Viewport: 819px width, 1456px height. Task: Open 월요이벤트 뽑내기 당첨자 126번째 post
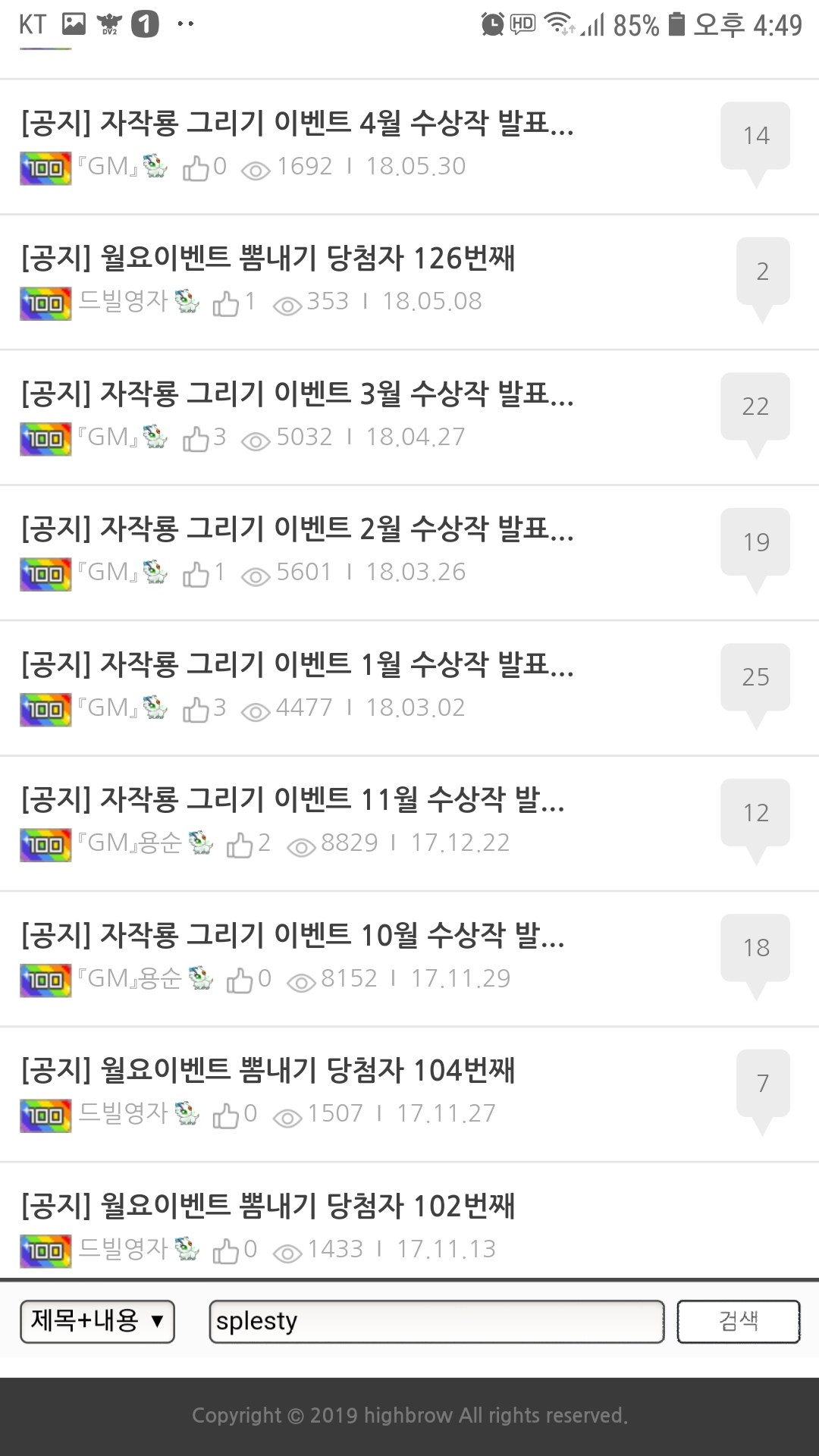click(268, 258)
